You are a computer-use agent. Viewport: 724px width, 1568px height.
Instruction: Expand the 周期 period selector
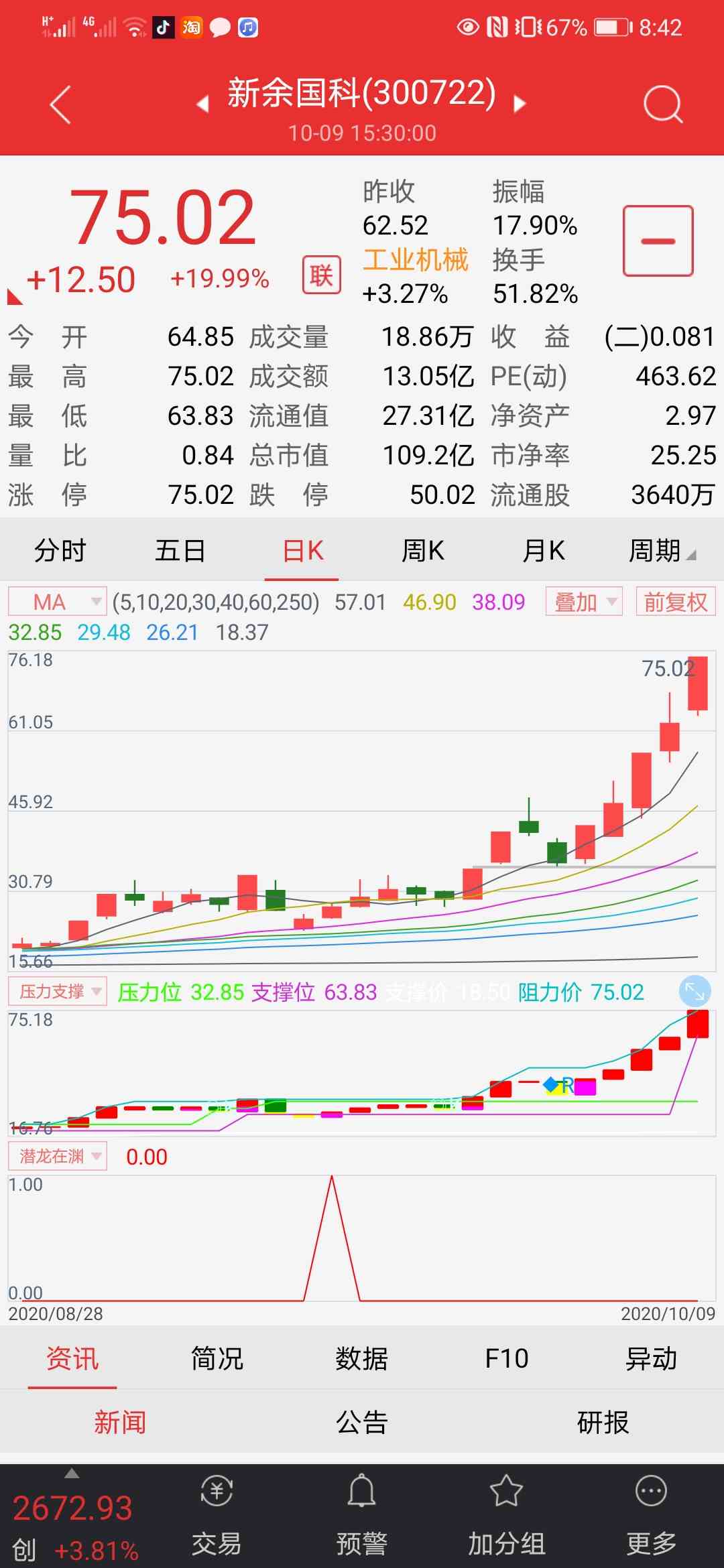(660, 549)
